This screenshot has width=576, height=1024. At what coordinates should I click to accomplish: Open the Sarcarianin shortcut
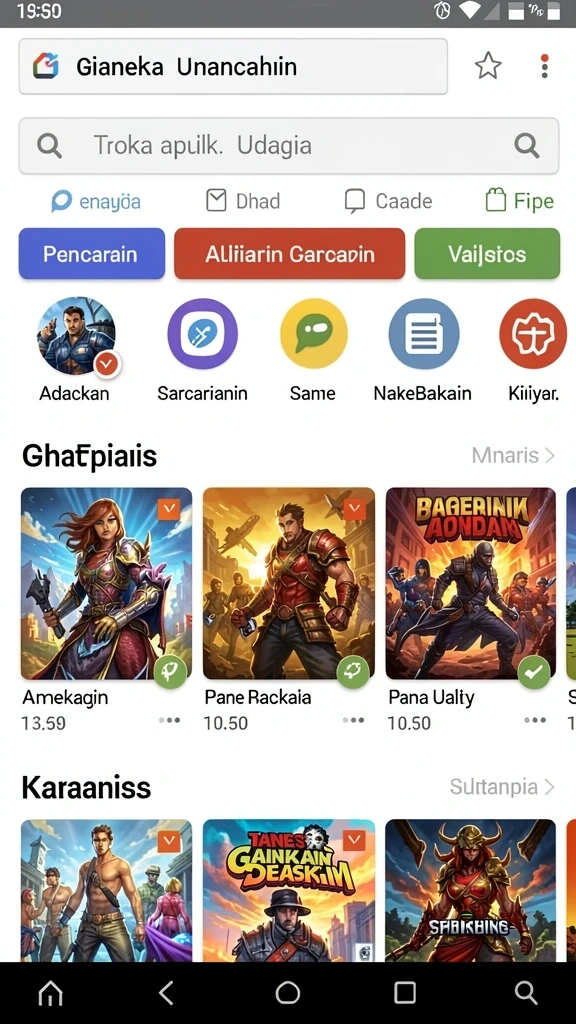(202, 350)
